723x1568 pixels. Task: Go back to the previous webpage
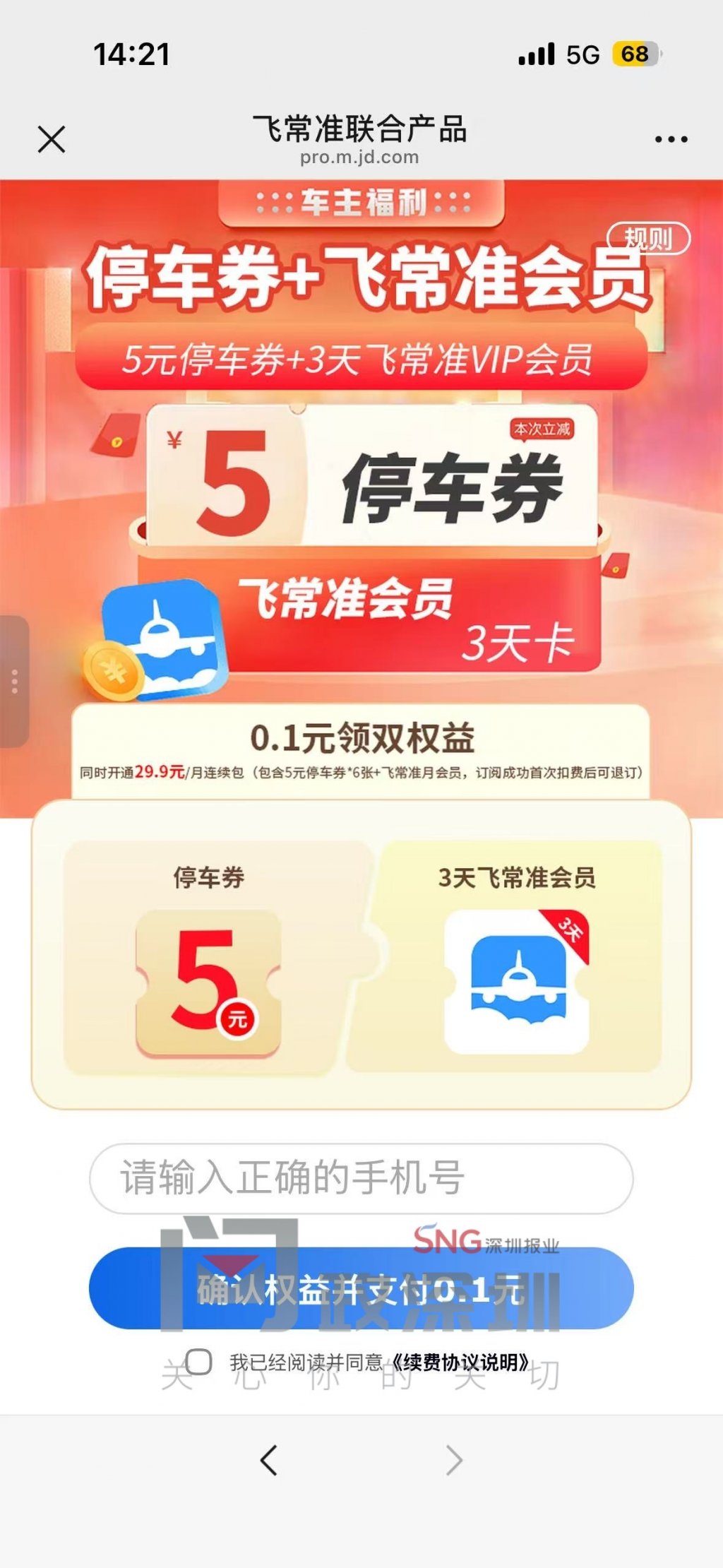[269, 1460]
